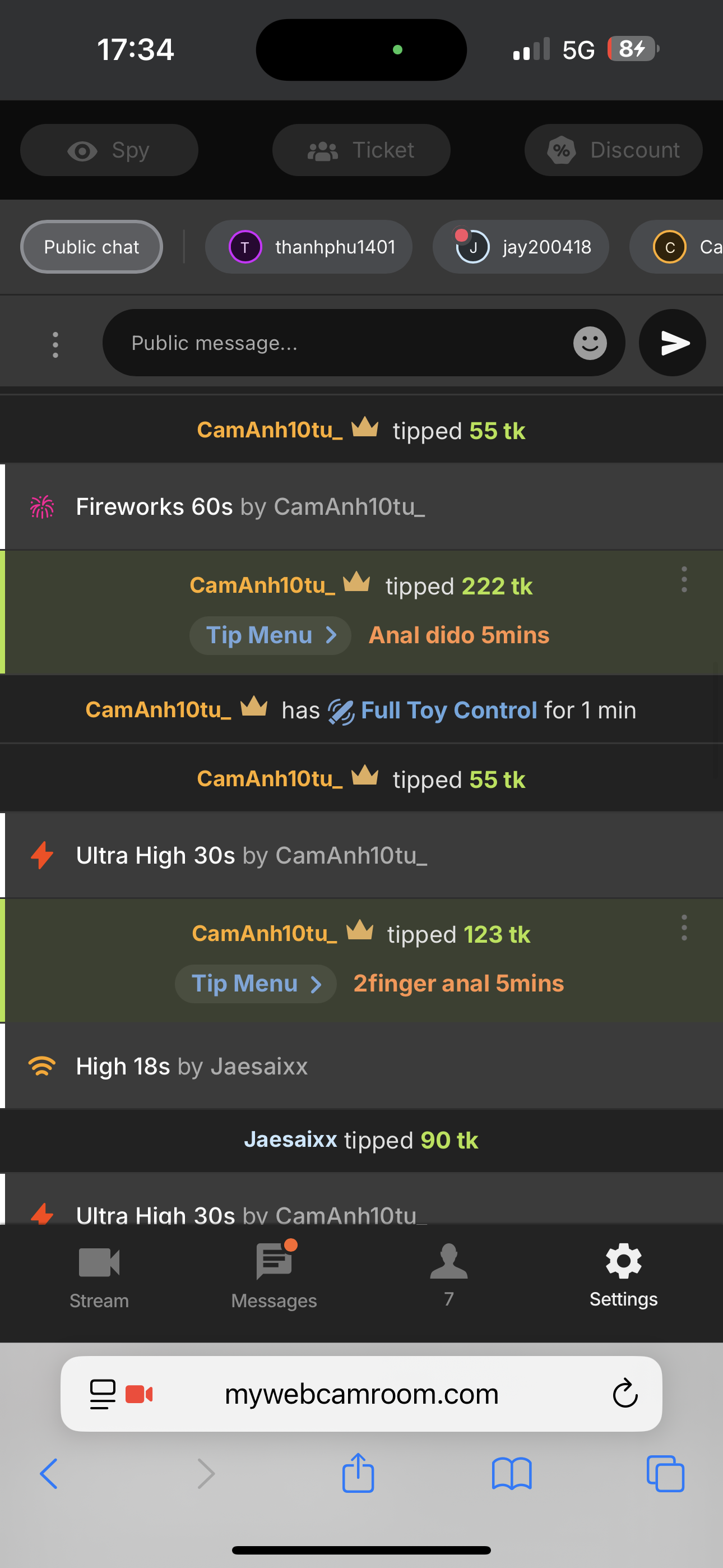This screenshot has height=1568, width=723.
Task: Send the public message
Action: point(673,343)
